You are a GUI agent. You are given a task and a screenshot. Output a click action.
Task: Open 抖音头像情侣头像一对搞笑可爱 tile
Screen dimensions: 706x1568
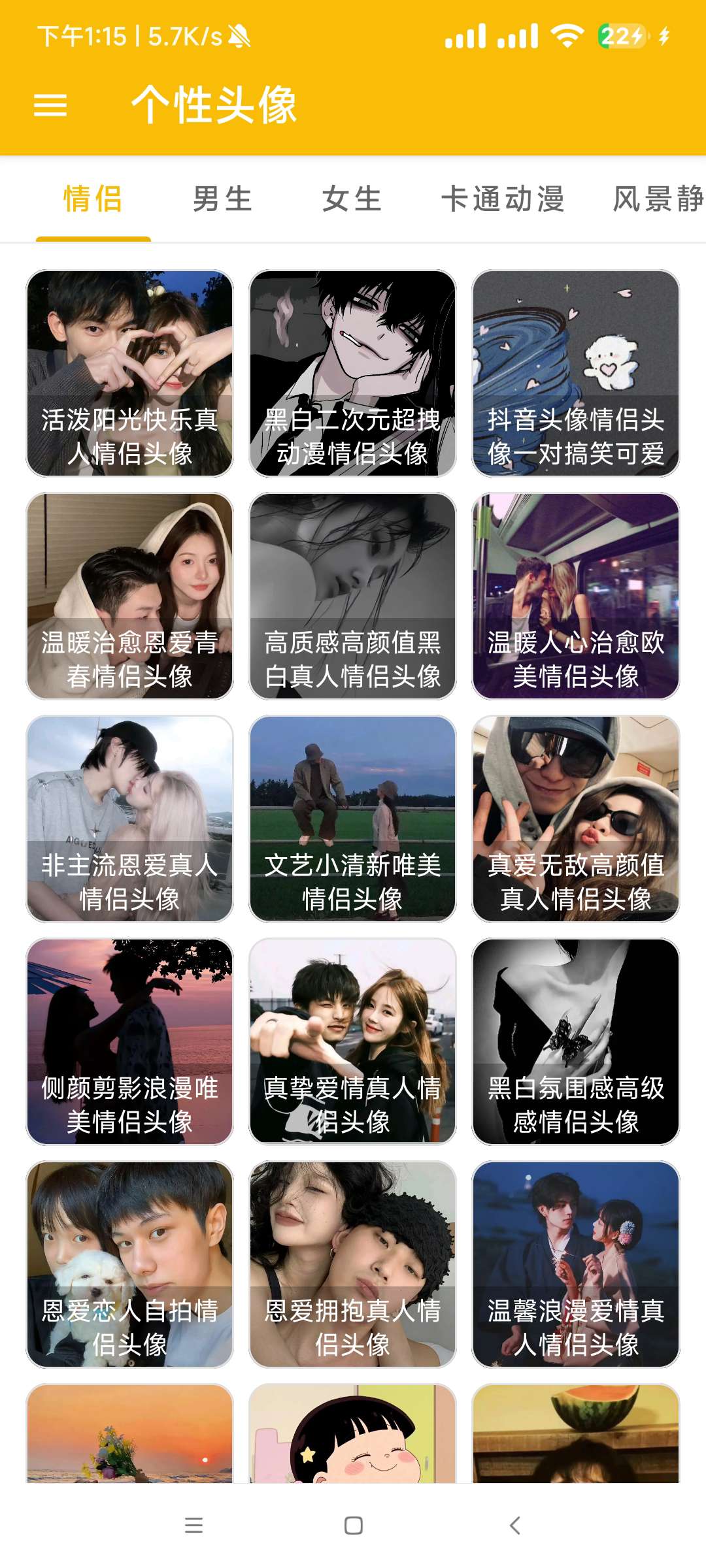(575, 373)
